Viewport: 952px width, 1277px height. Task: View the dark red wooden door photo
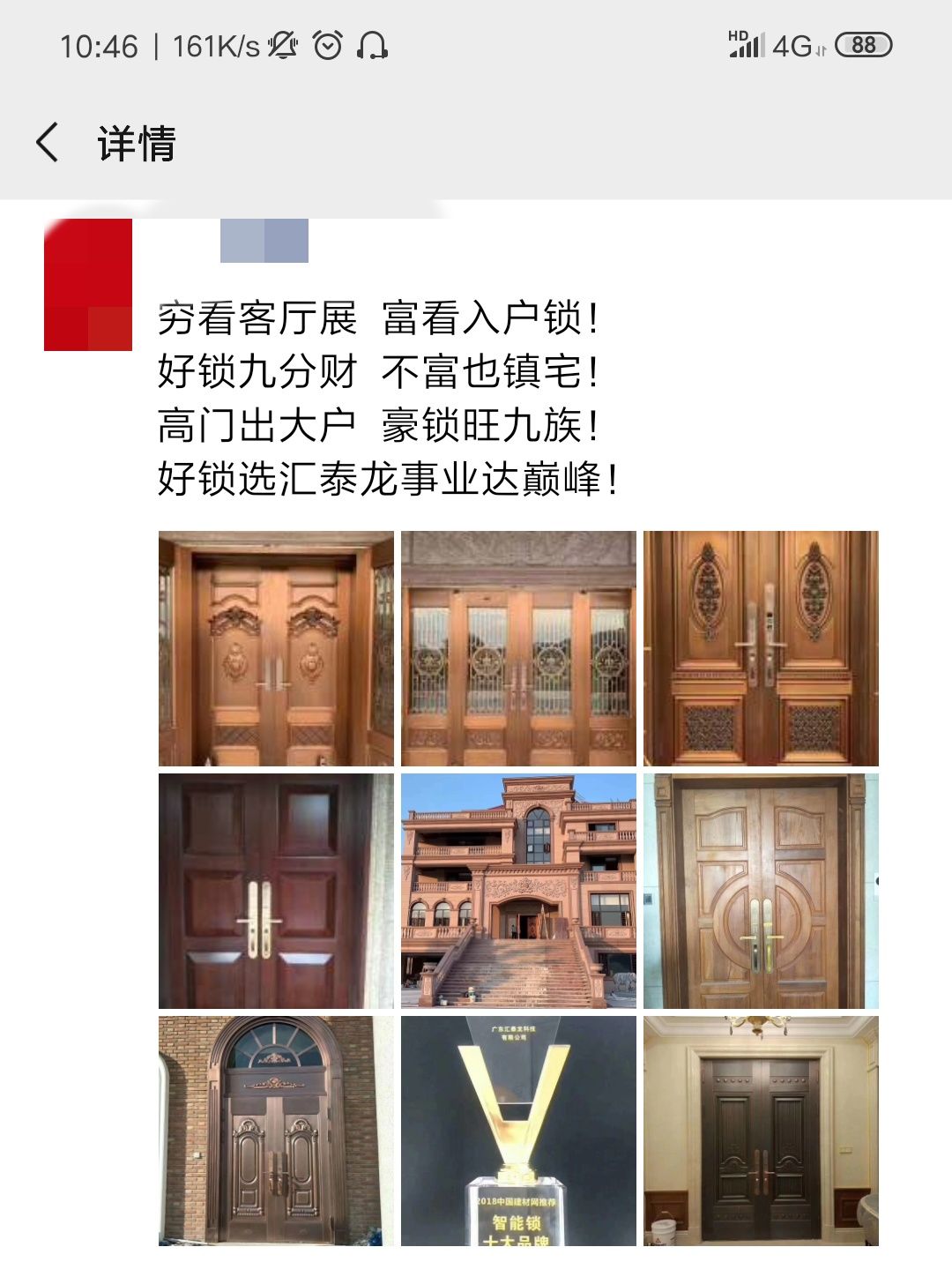pos(276,891)
